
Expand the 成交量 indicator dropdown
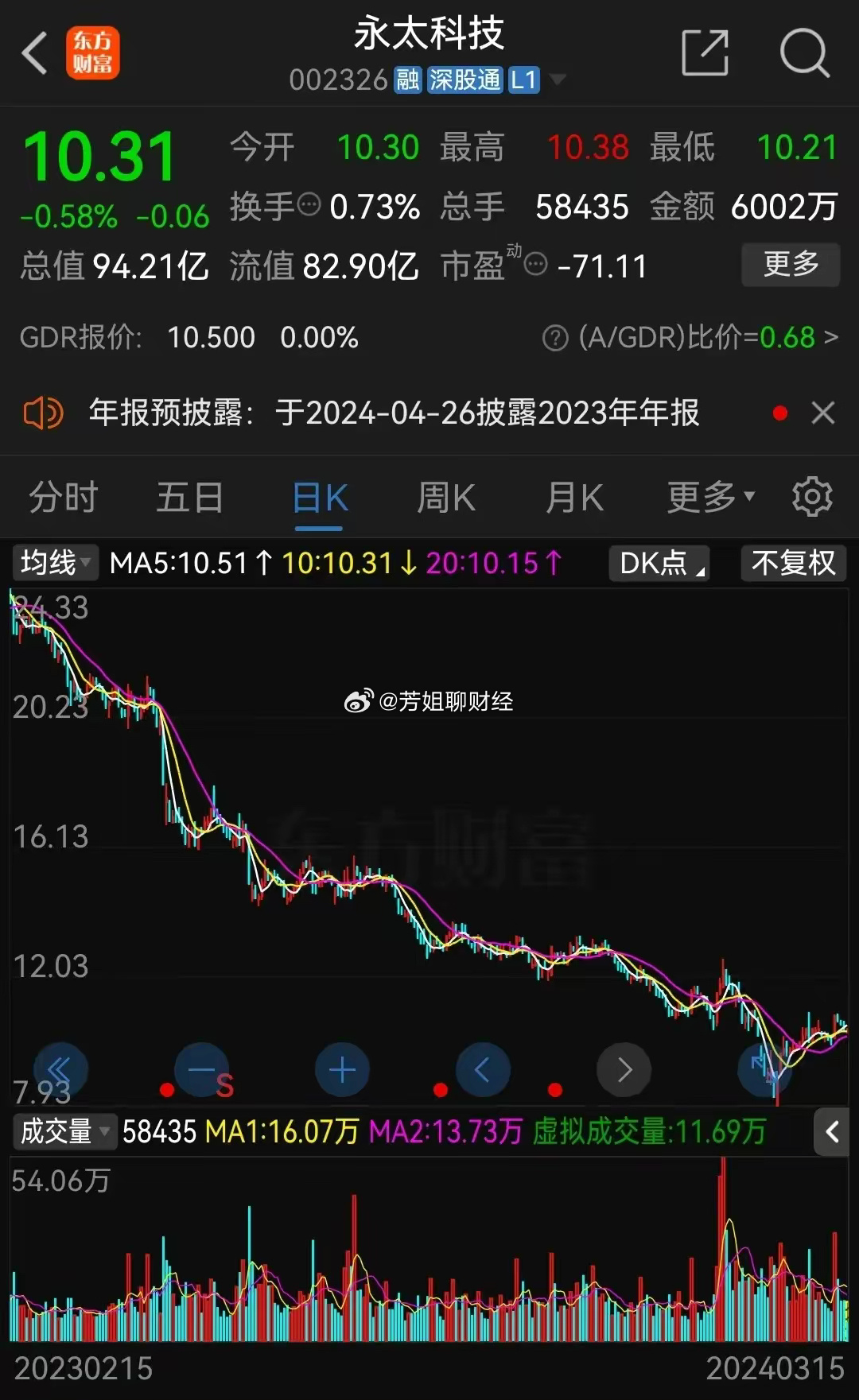[x=64, y=1132]
